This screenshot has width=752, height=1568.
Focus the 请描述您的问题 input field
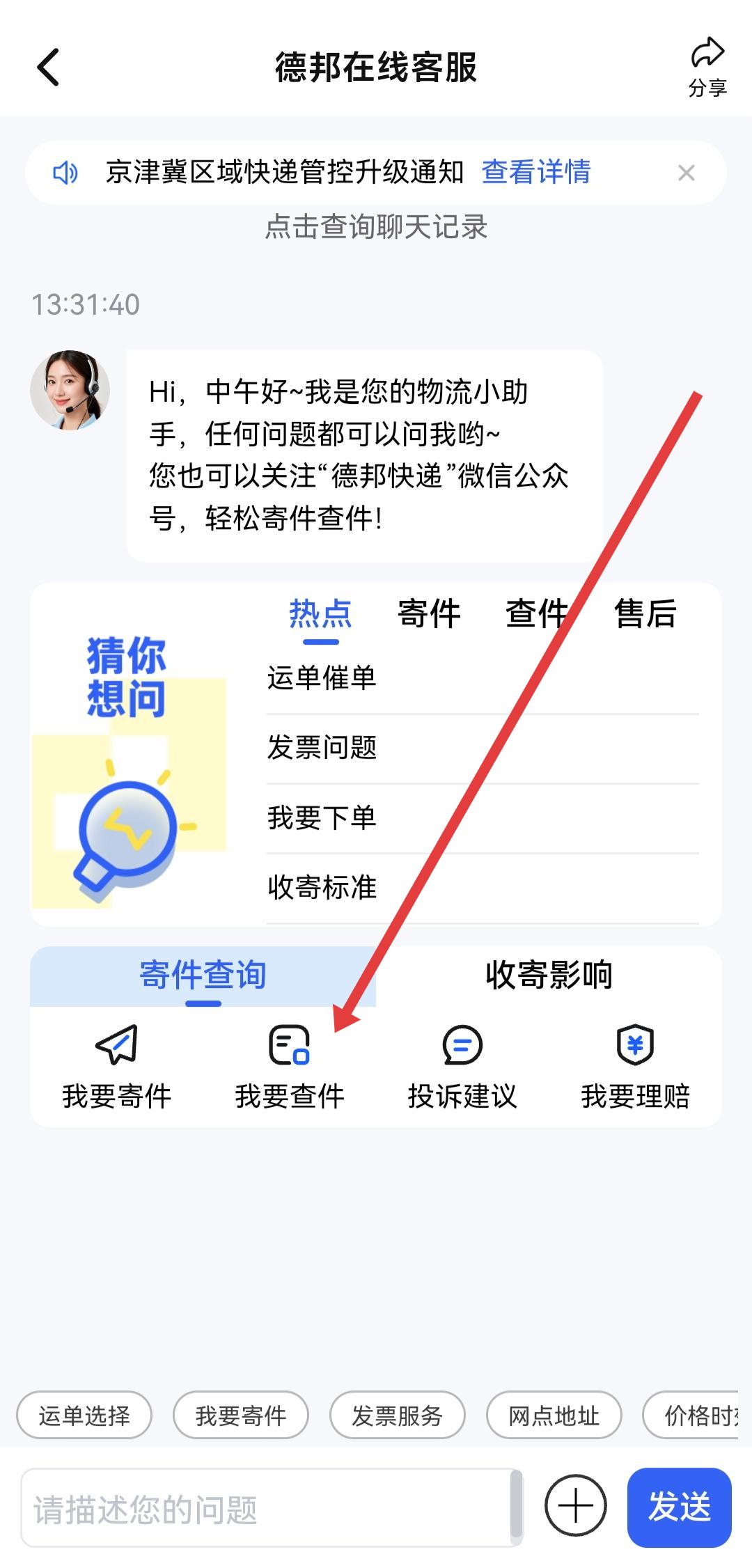(x=268, y=1509)
